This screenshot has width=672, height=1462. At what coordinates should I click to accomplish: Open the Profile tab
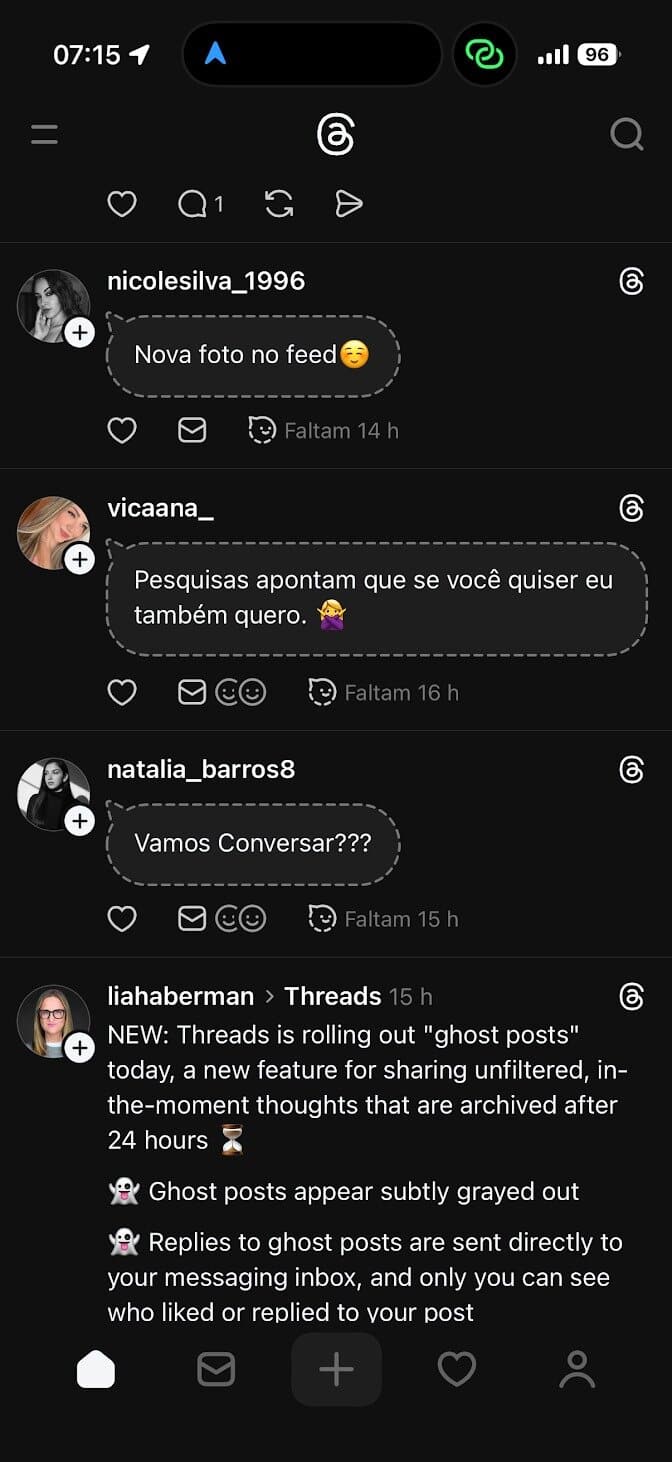(577, 1369)
